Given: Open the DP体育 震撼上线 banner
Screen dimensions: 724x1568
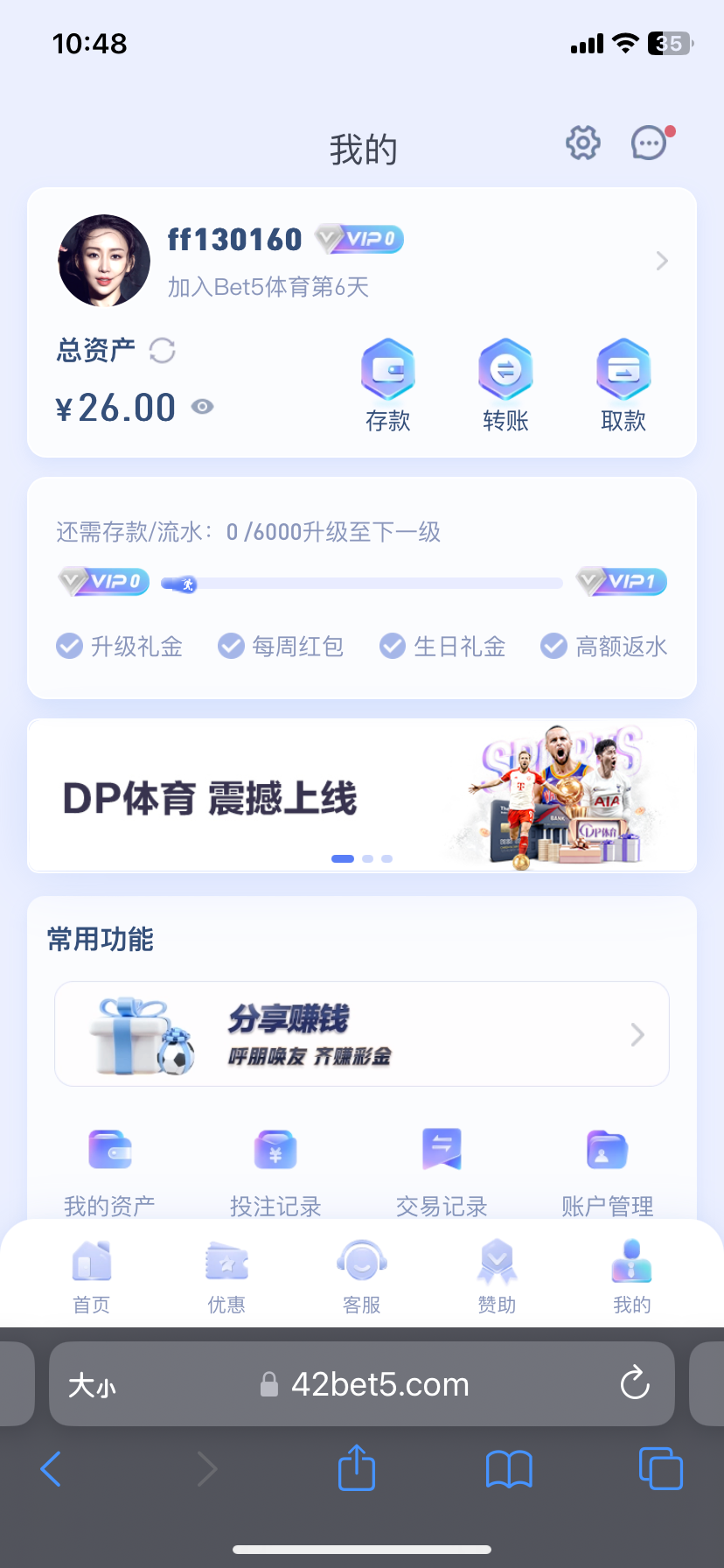Looking at the screenshot, I should point(362,796).
